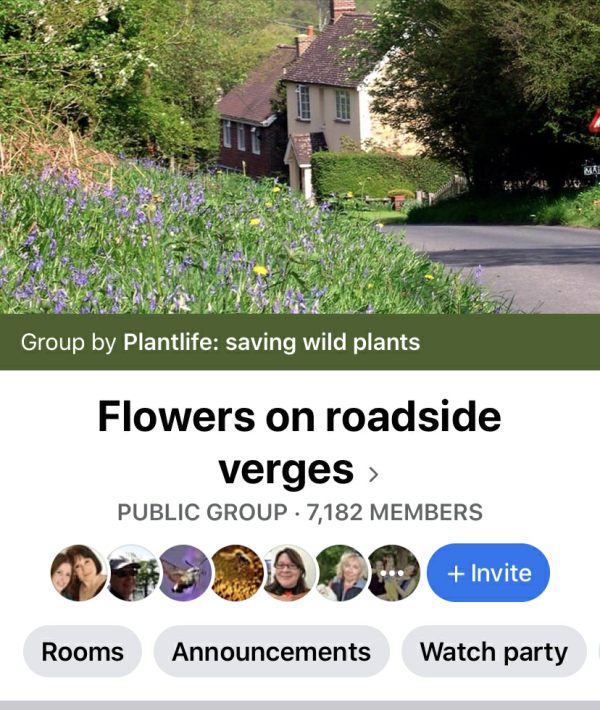The height and width of the screenshot is (710, 600).
Task: Open the group cover photo
Action: click(300, 160)
